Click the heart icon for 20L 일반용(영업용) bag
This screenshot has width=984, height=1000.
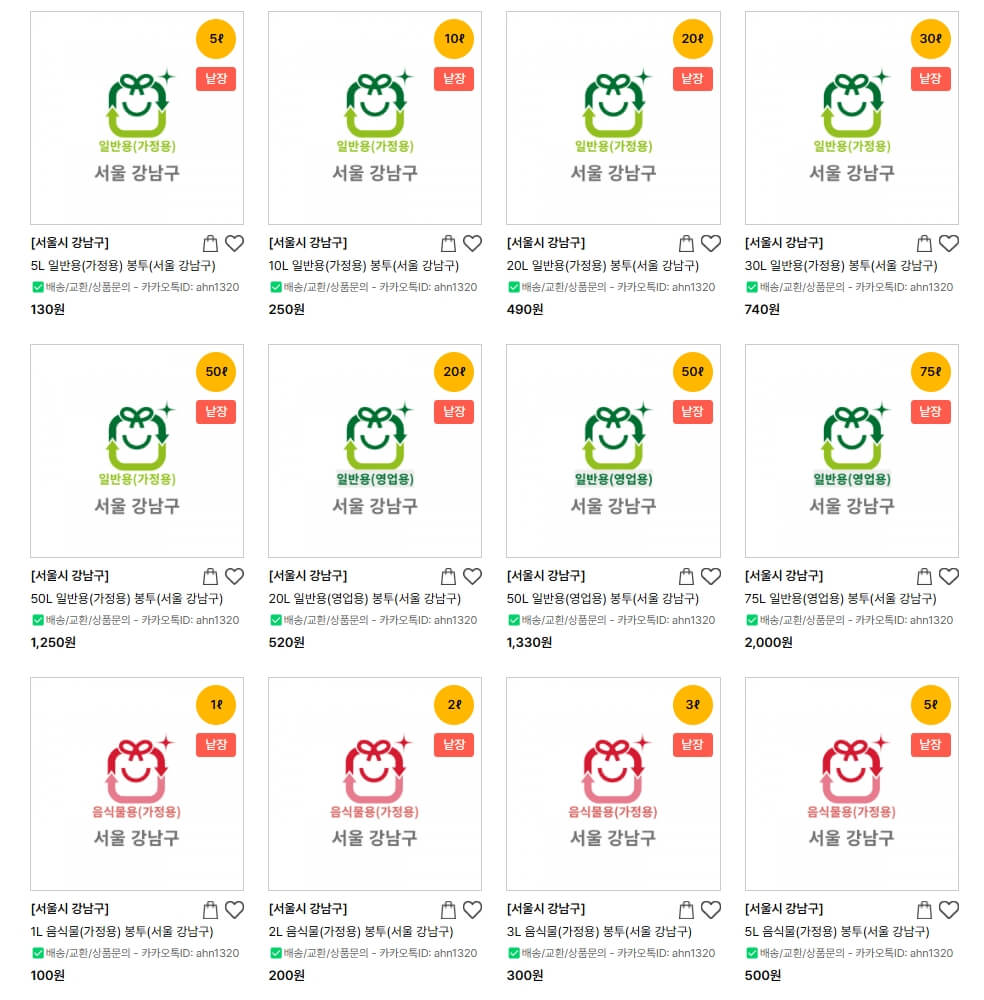coord(473,575)
